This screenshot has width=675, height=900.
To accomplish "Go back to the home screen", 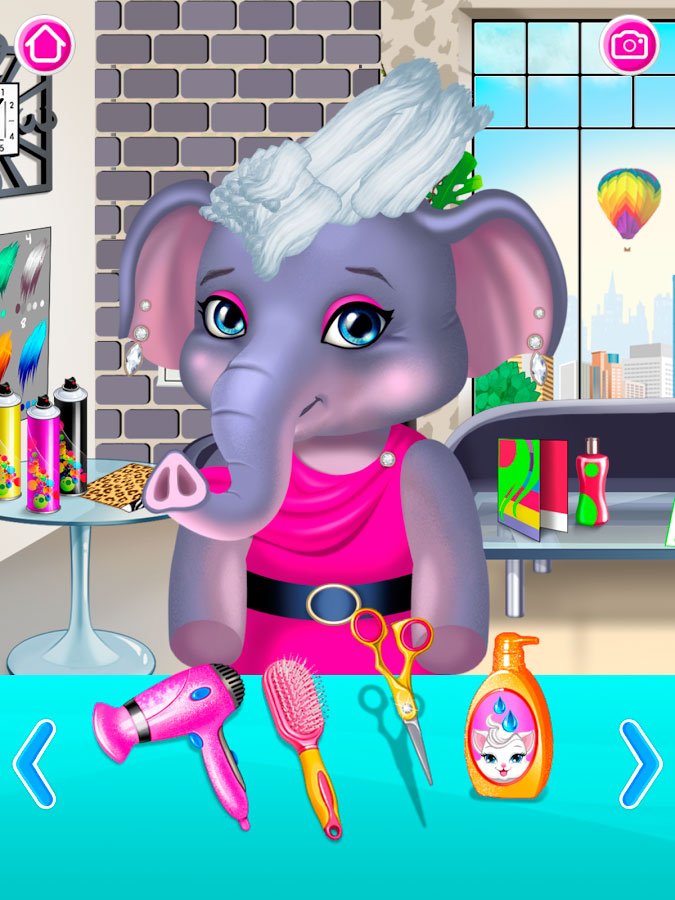I will (45, 44).
